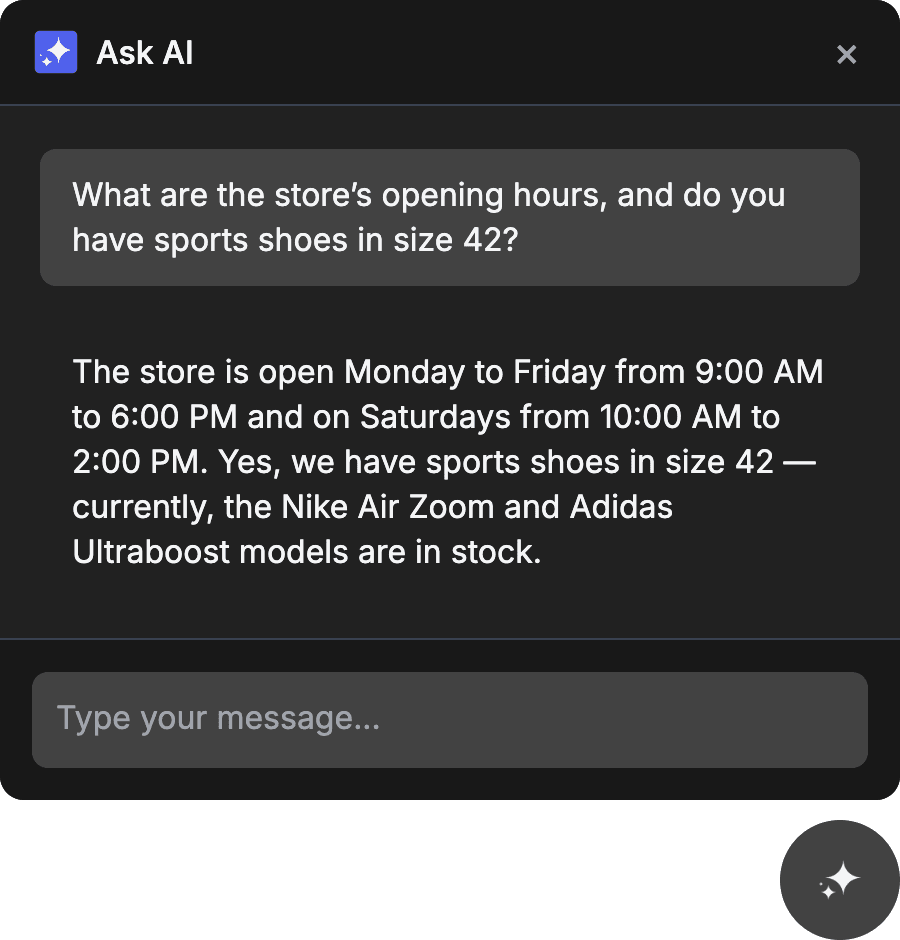Screen dimensions: 900x940
Task: Click the rounded purple square housing the AI icon
Action: click(x=56, y=52)
